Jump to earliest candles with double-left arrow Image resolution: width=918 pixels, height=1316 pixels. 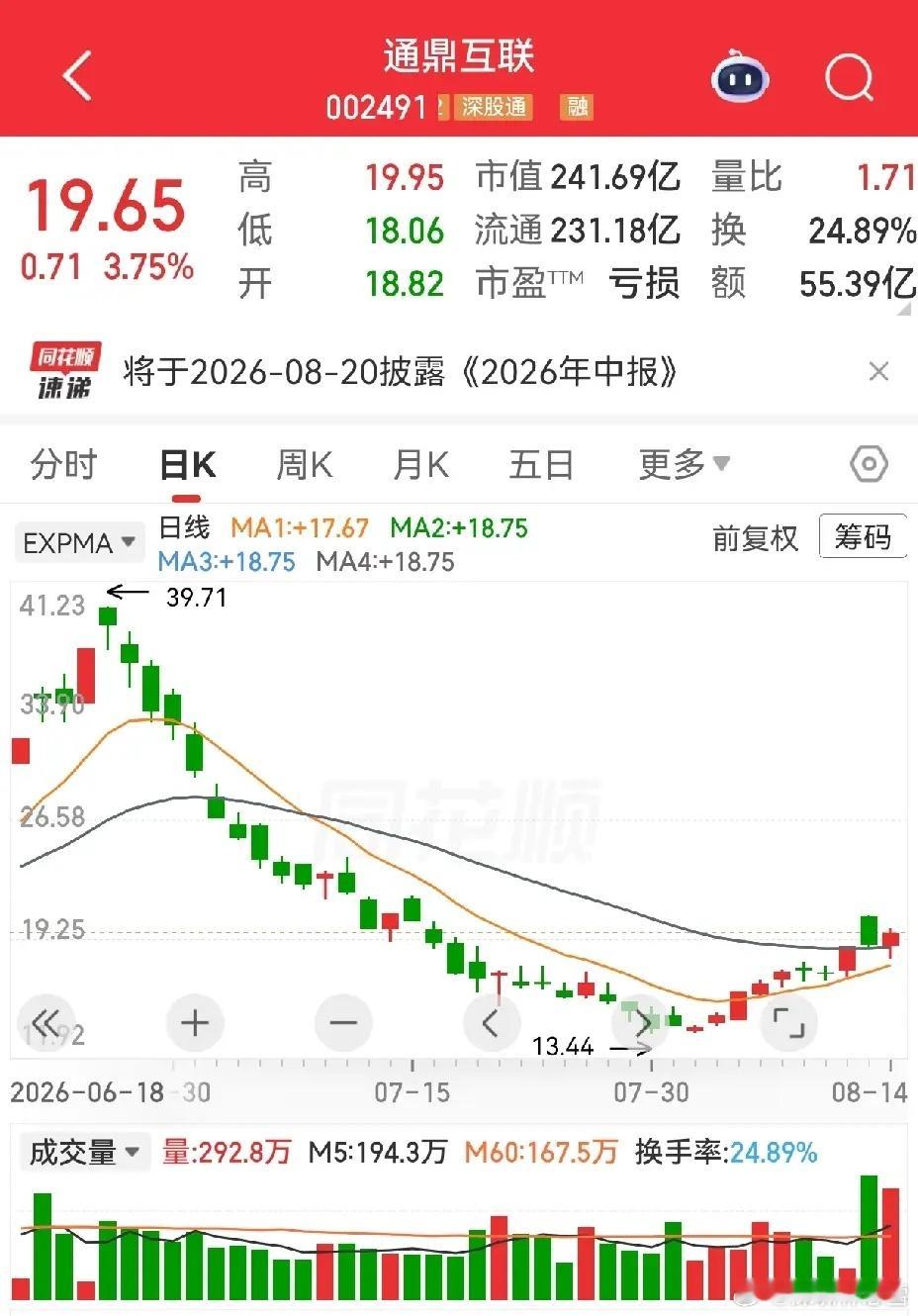46,1022
